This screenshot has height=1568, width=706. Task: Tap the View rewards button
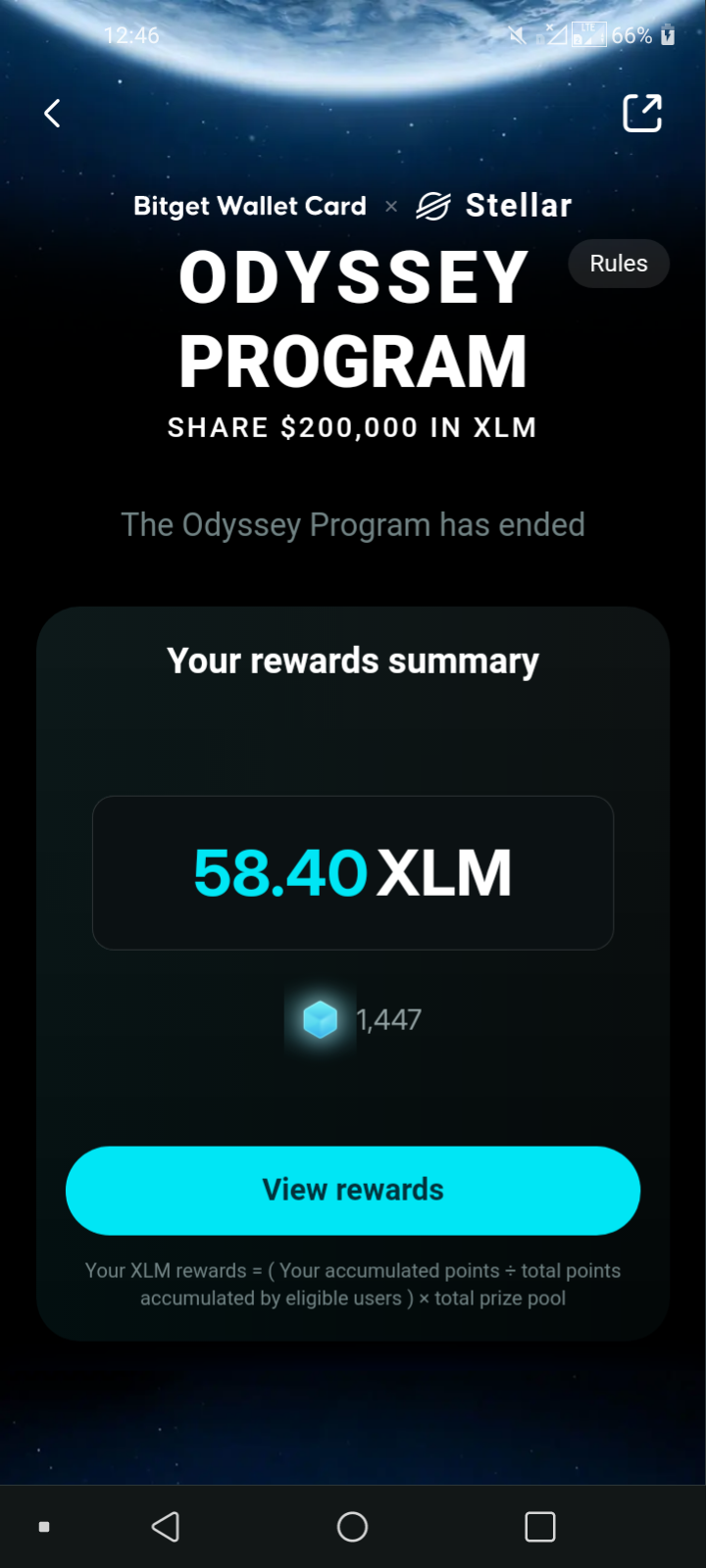pos(353,1190)
